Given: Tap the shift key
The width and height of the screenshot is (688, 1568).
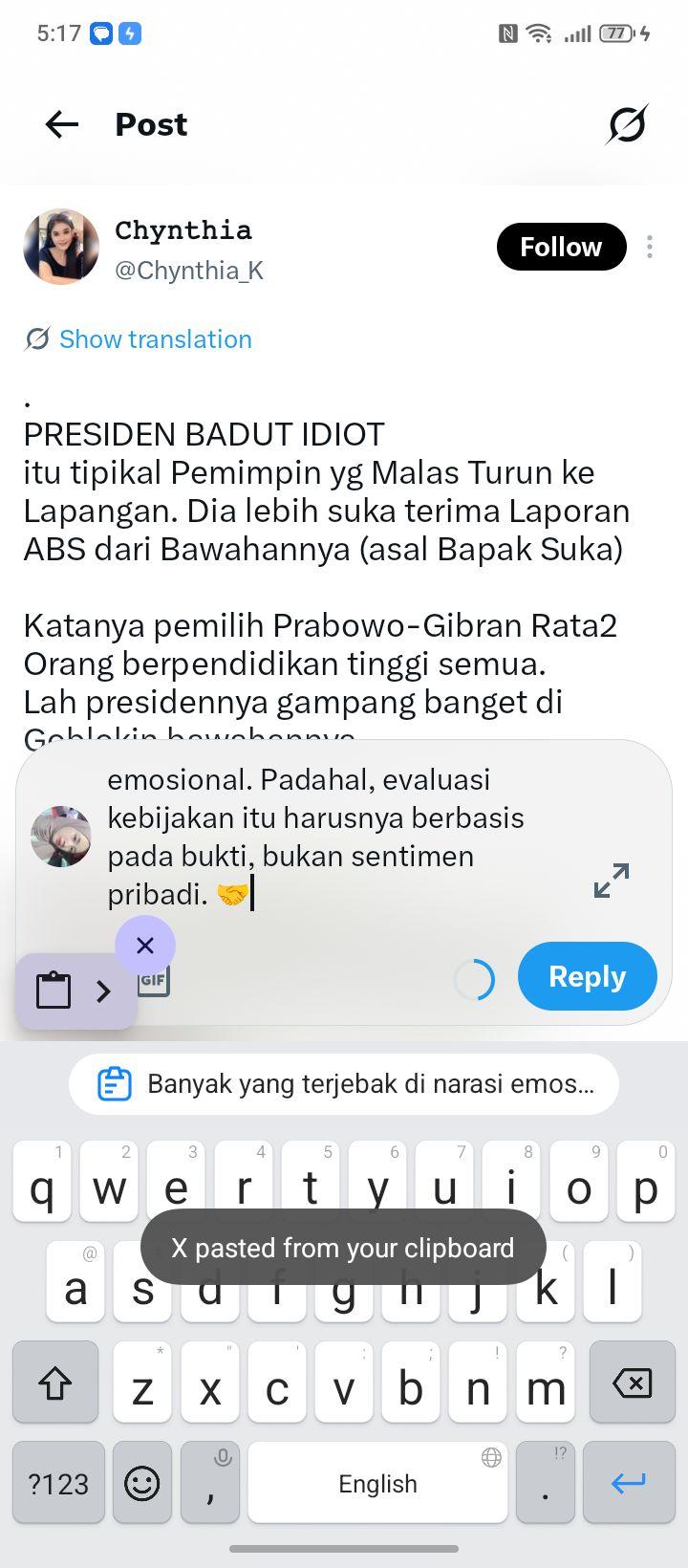Looking at the screenshot, I should click(x=55, y=1383).
